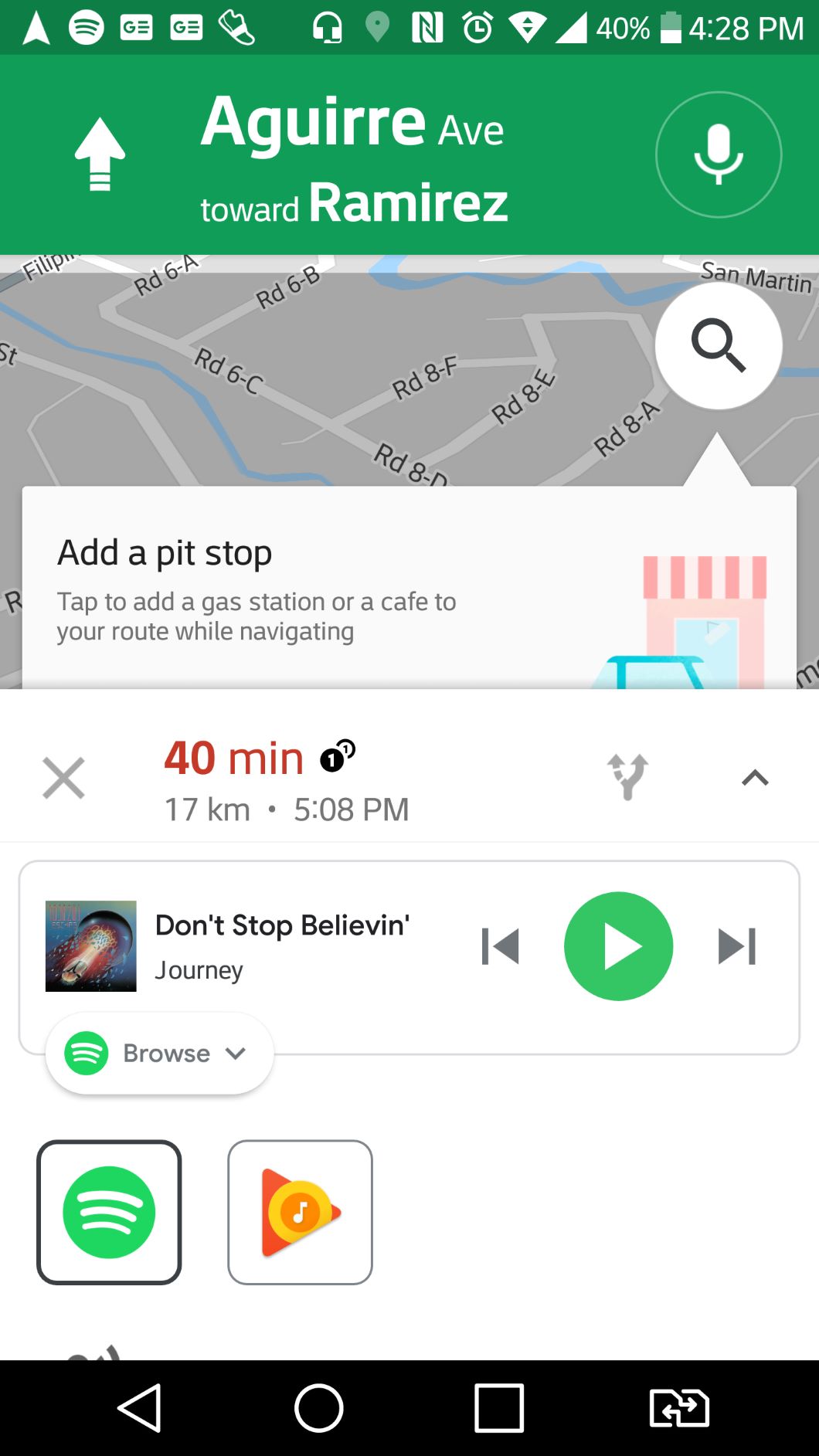Select Spotify as the music app
Viewport: 819px width, 1456px height.
[x=109, y=1212]
